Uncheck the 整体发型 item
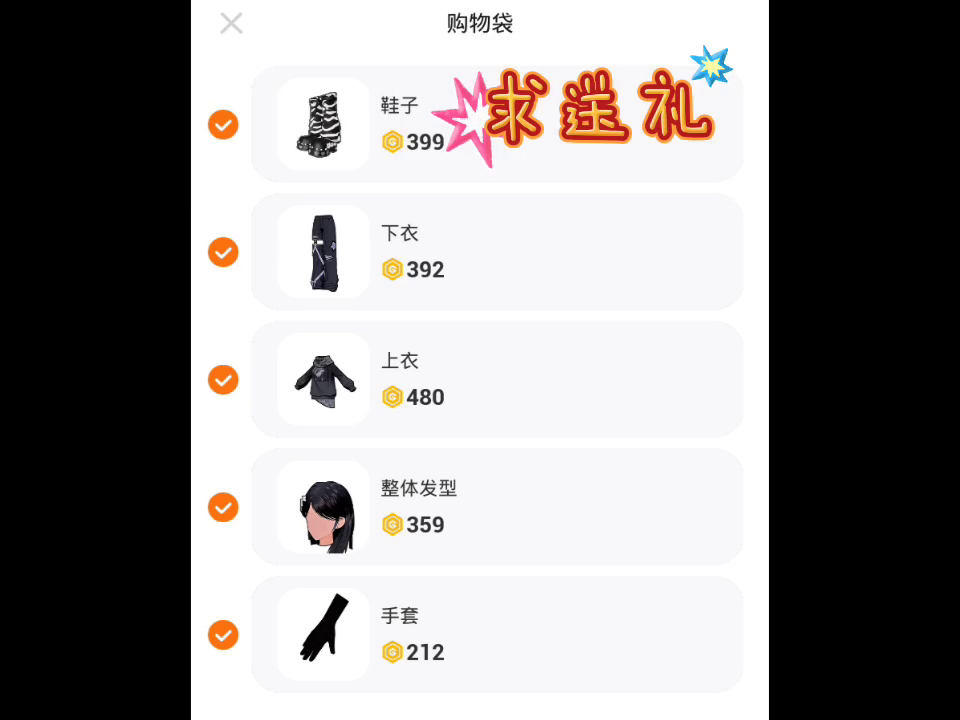This screenshot has height=720, width=960. (223, 508)
